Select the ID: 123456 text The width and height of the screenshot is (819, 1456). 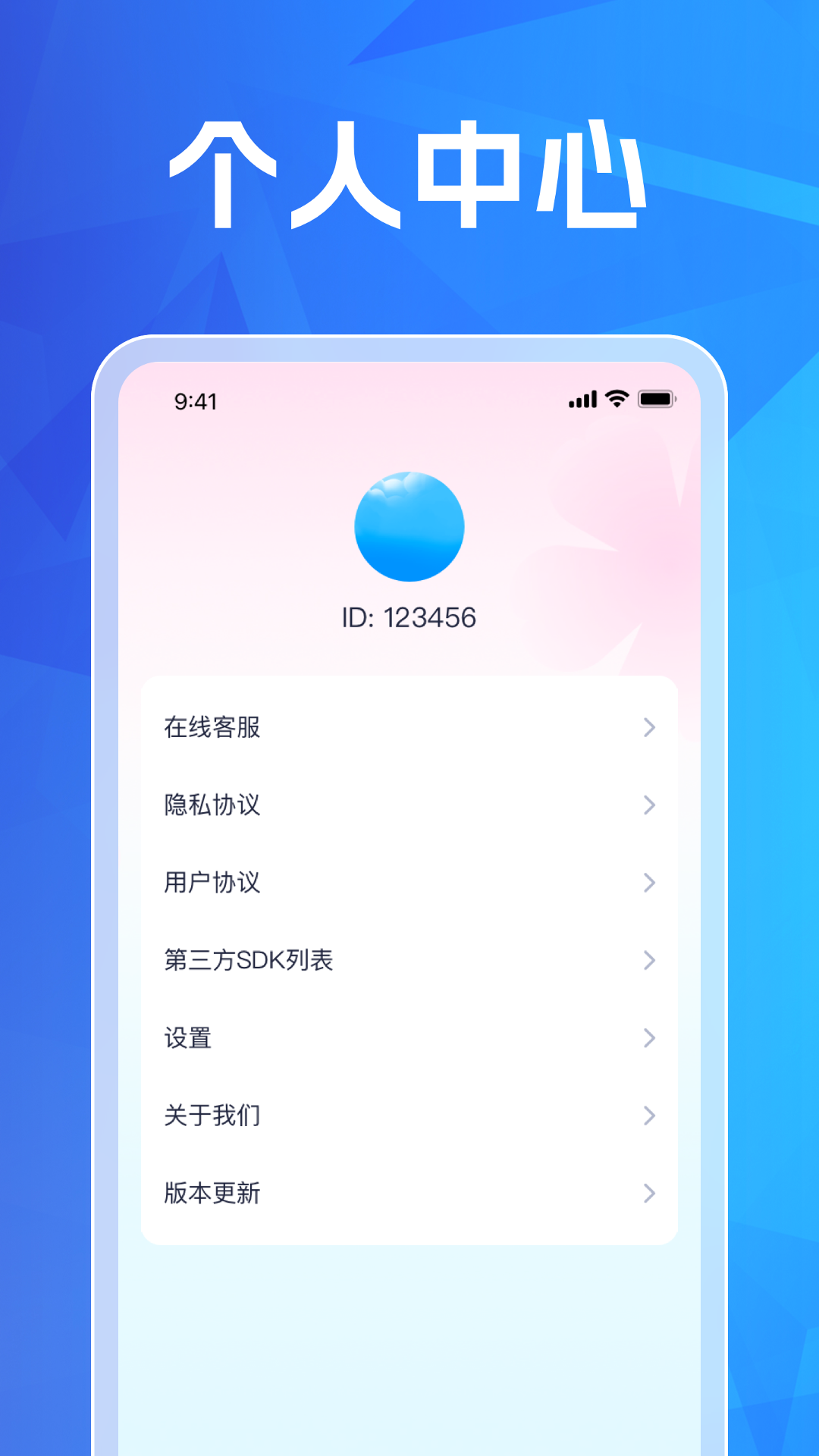[409, 617]
